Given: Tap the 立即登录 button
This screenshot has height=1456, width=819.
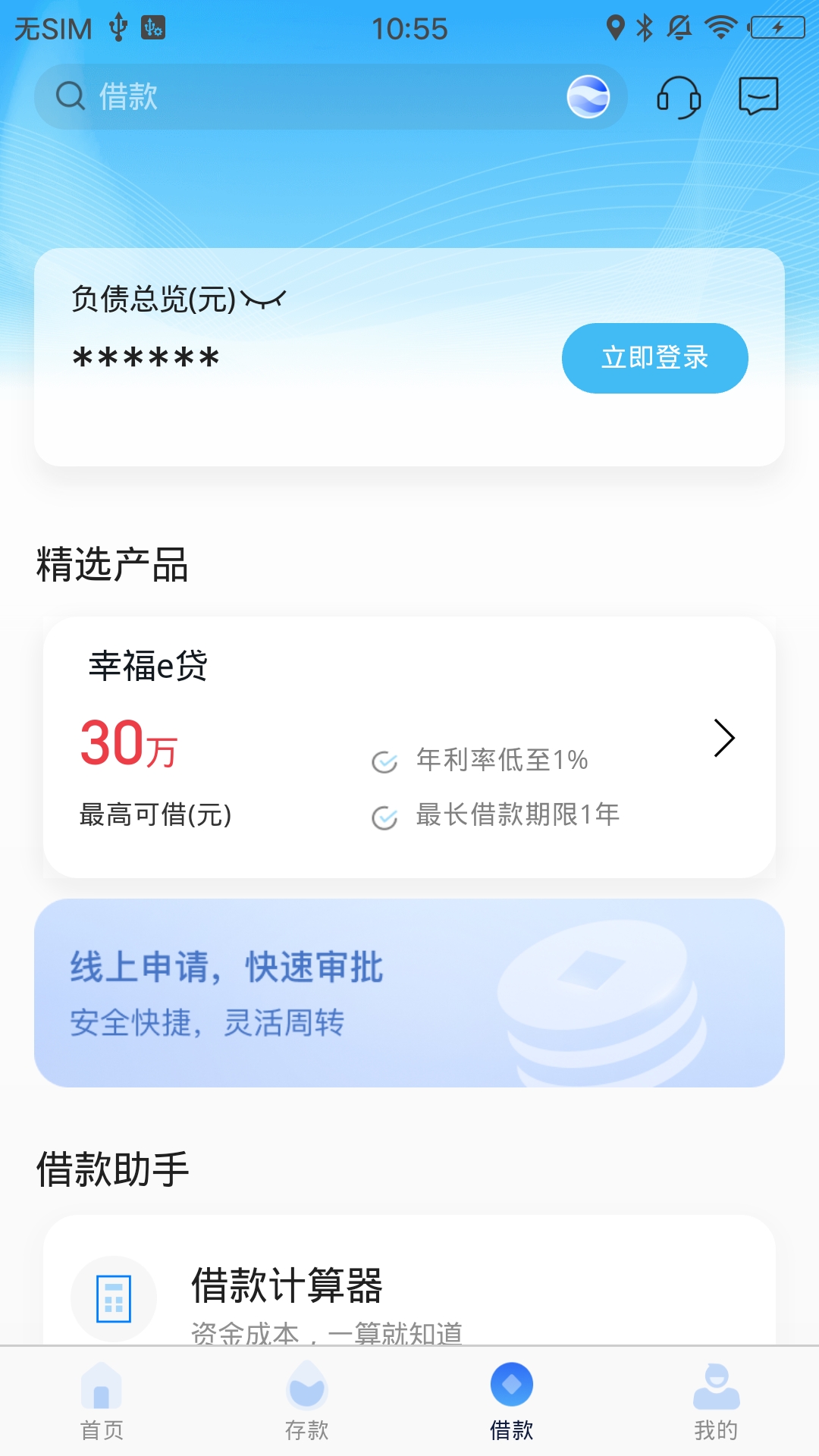Looking at the screenshot, I should coord(654,358).
